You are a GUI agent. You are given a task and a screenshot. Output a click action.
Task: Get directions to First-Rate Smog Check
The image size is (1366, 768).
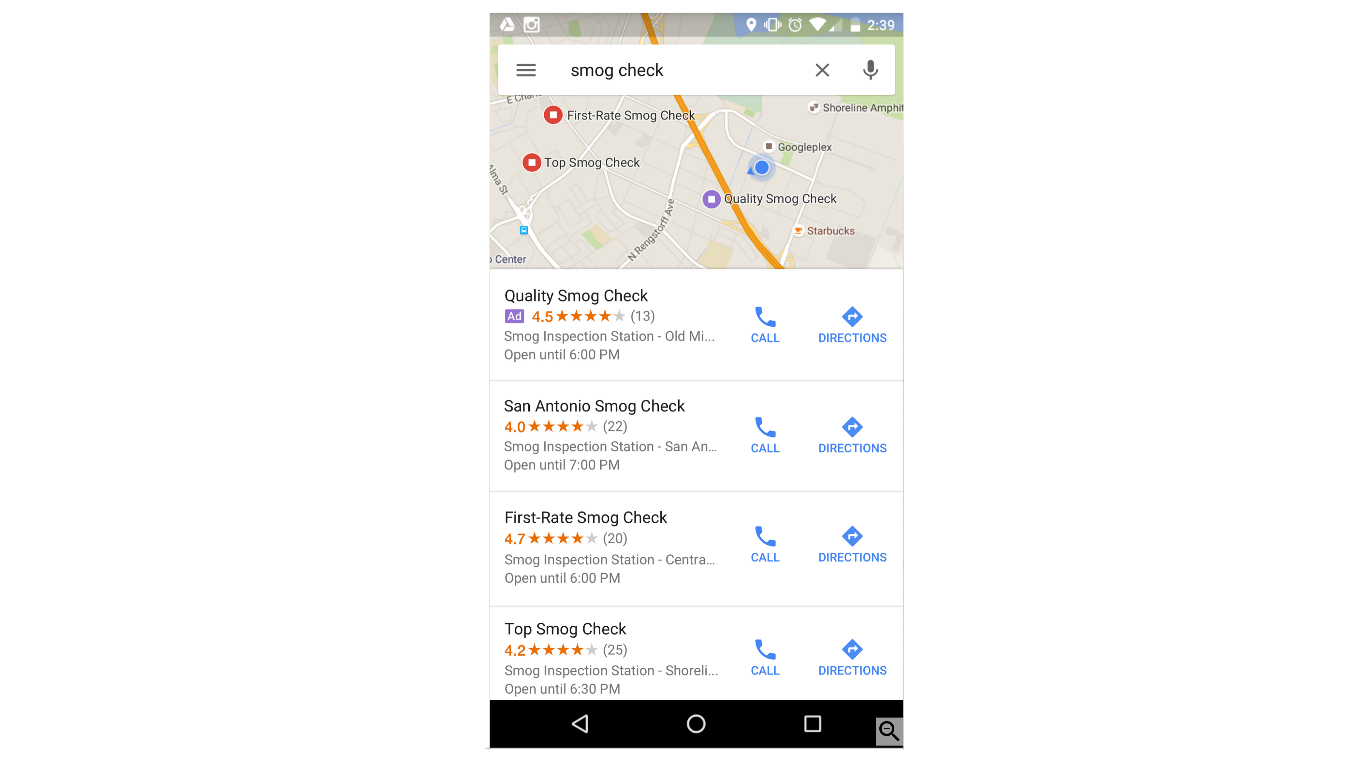[852, 545]
